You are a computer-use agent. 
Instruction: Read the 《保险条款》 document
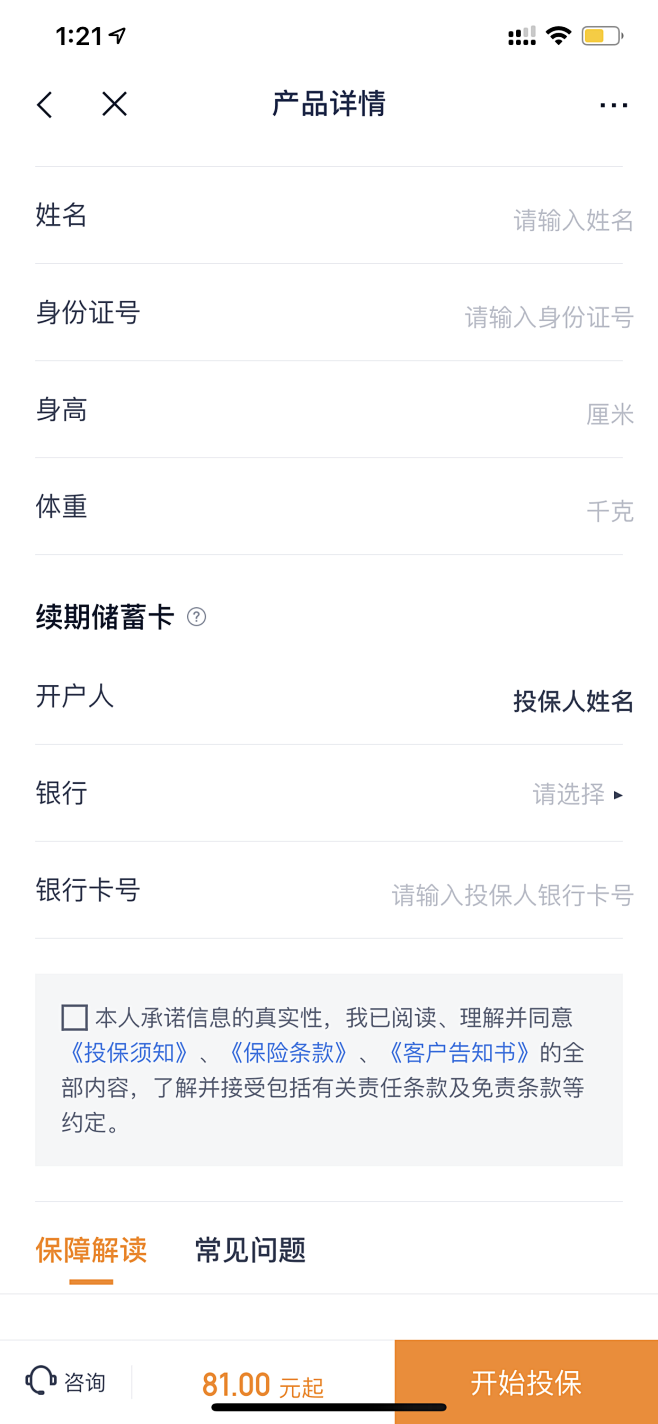(x=288, y=1053)
